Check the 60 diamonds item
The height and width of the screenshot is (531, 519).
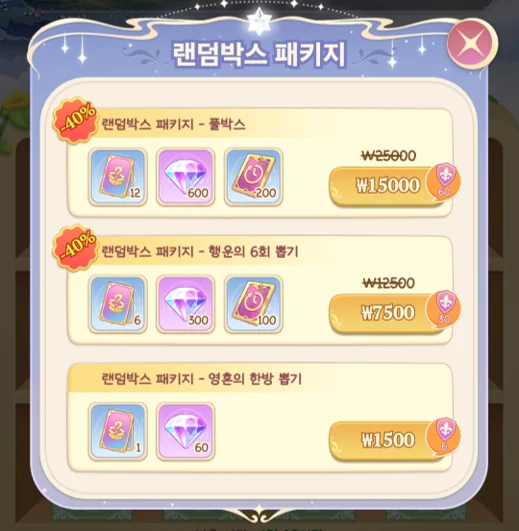tap(186, 431)
